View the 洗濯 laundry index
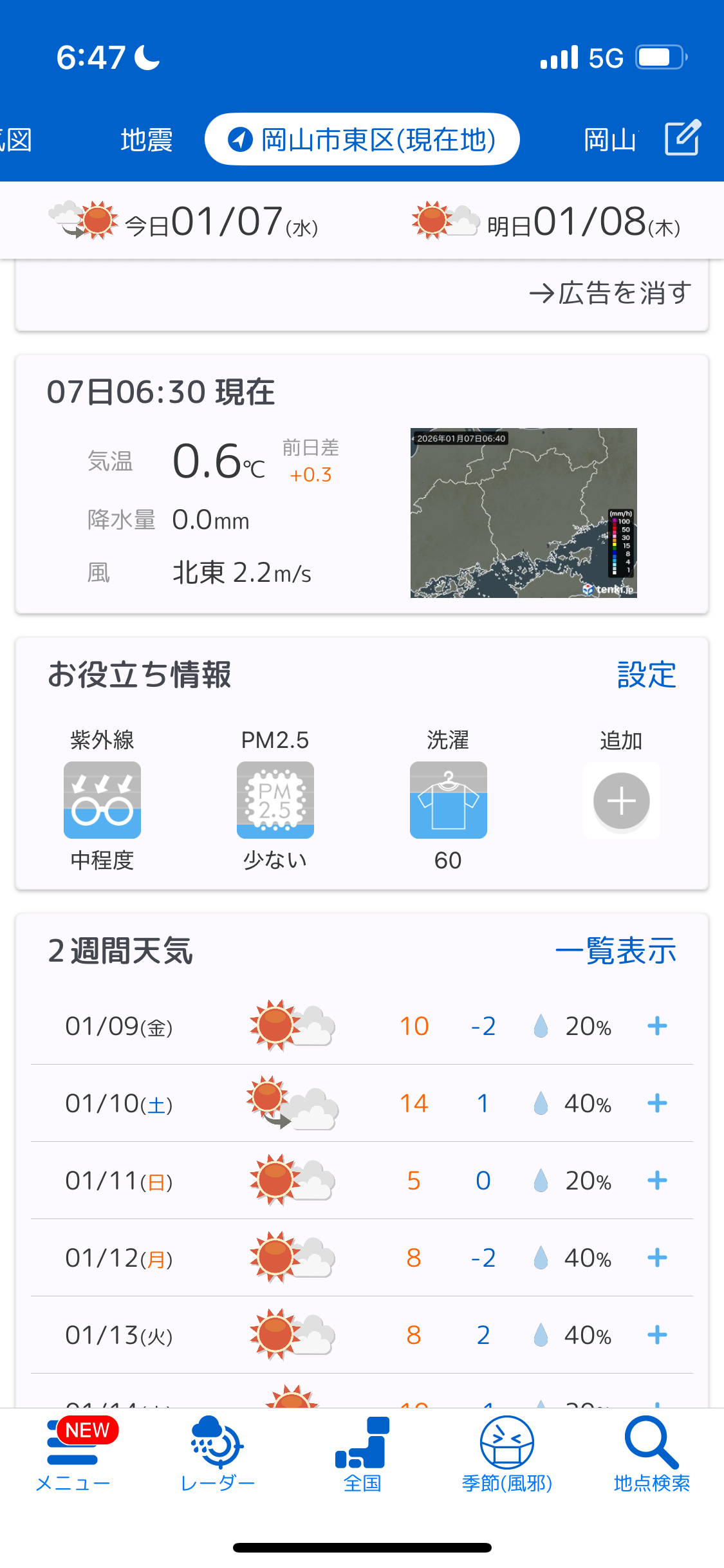724x1568 pixels. [x=449, y=800]
